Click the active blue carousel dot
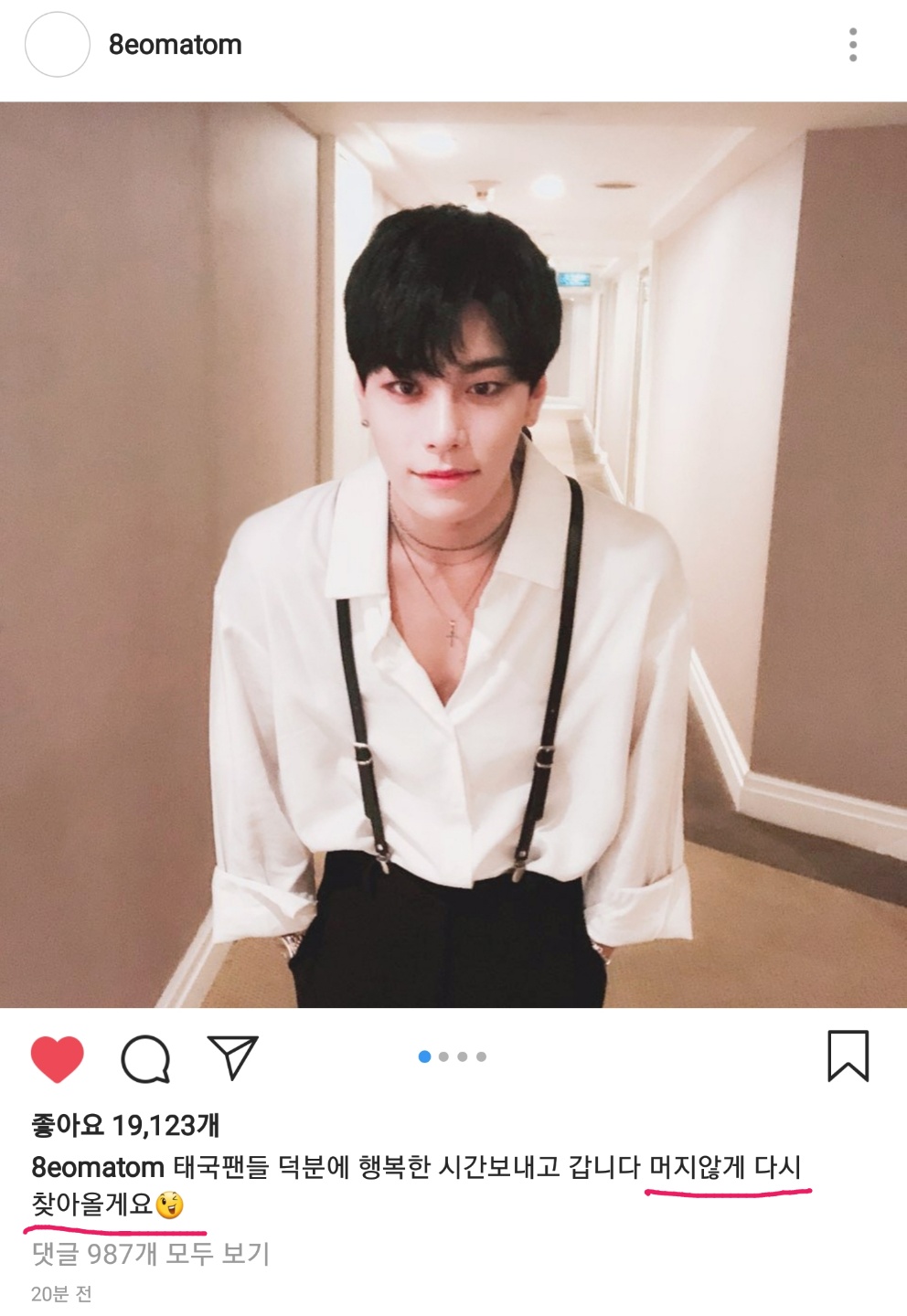 (x=422, y=1056)
